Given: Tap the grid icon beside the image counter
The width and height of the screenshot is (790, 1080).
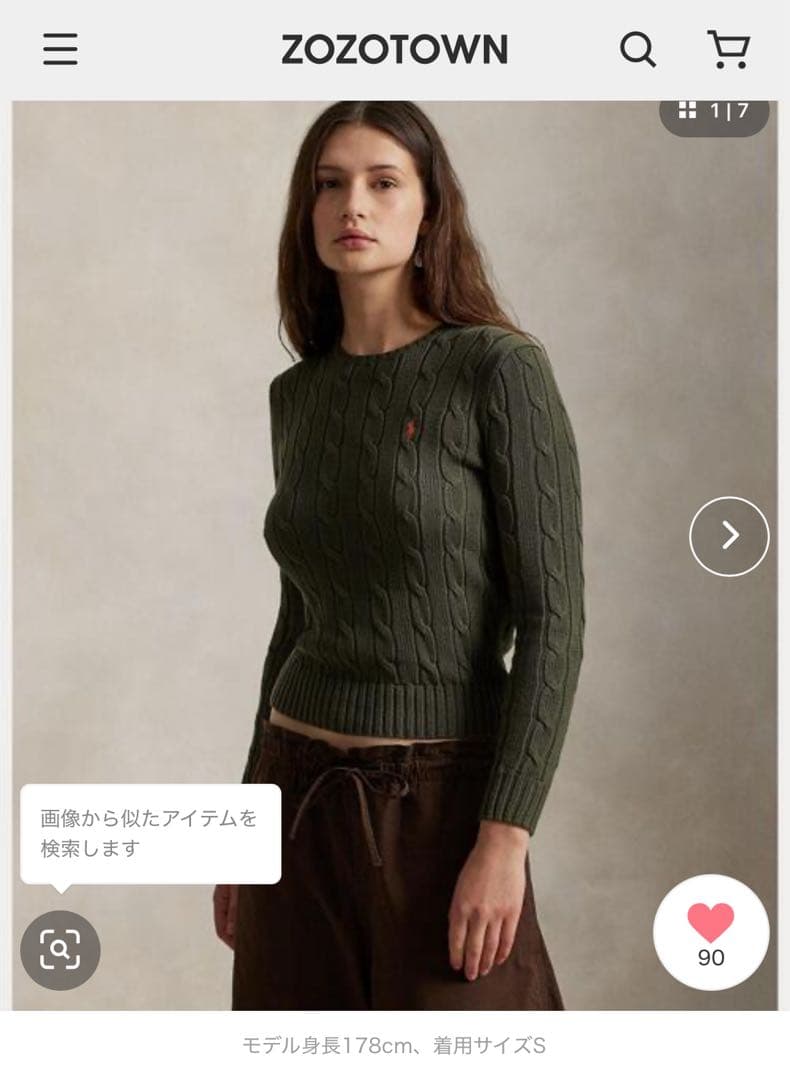Looking at the screenshot, I should pos(687,112).
